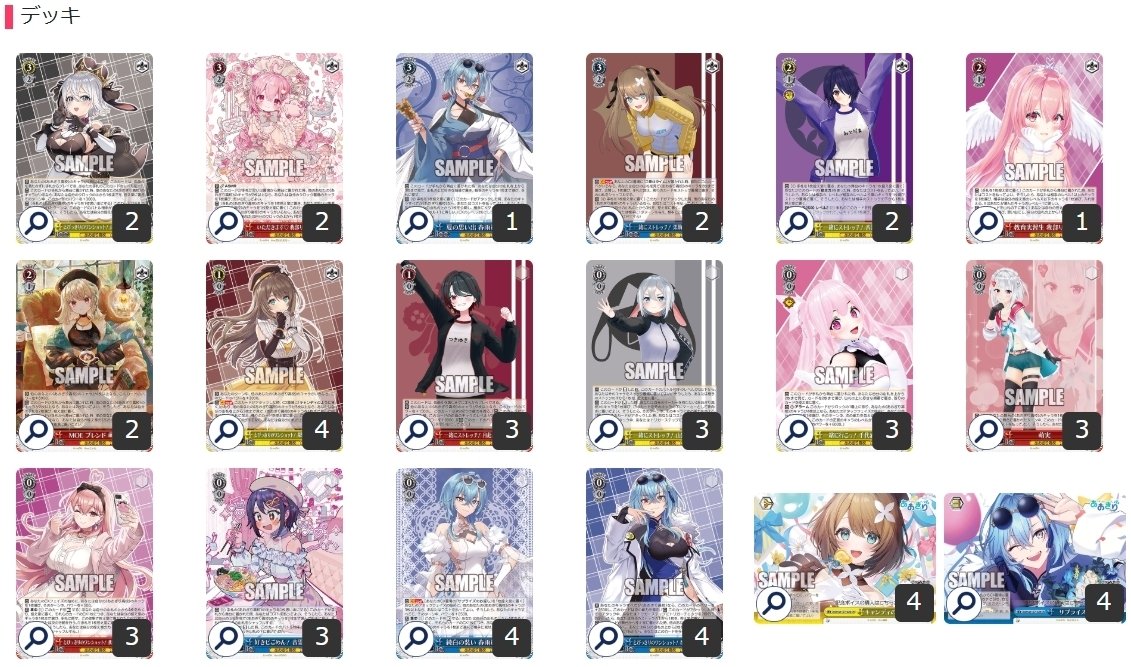1131x667 pixels.
Task: Tap magnifier on silver-haired girl card with gray background
Action: pyautogui.click(x=606, y=431)
